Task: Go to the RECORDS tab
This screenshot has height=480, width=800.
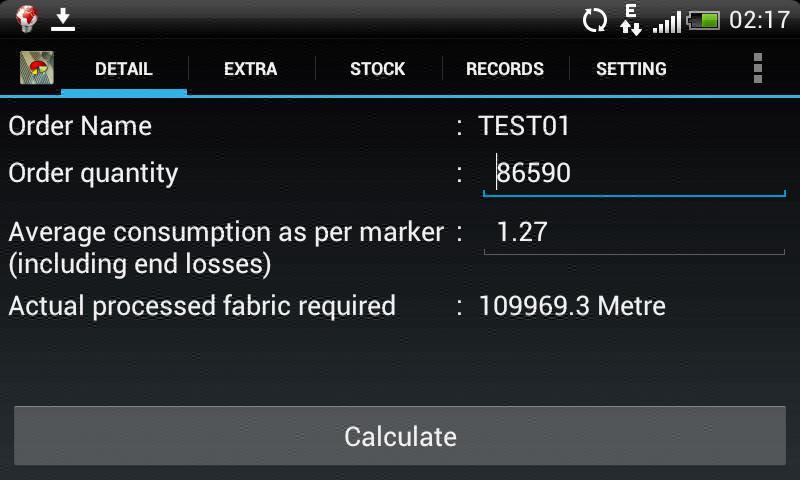Action: pos(504,69)
